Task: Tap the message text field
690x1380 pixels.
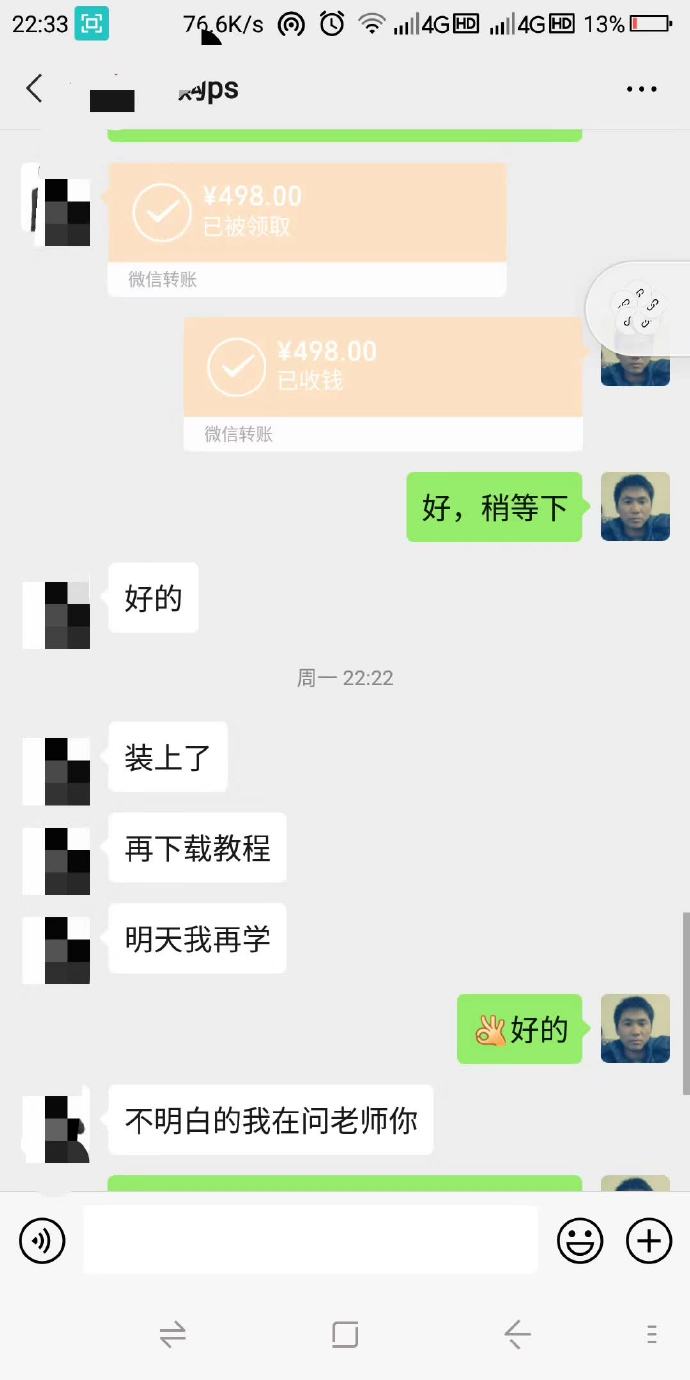Action: click(x=310, y=1240)
